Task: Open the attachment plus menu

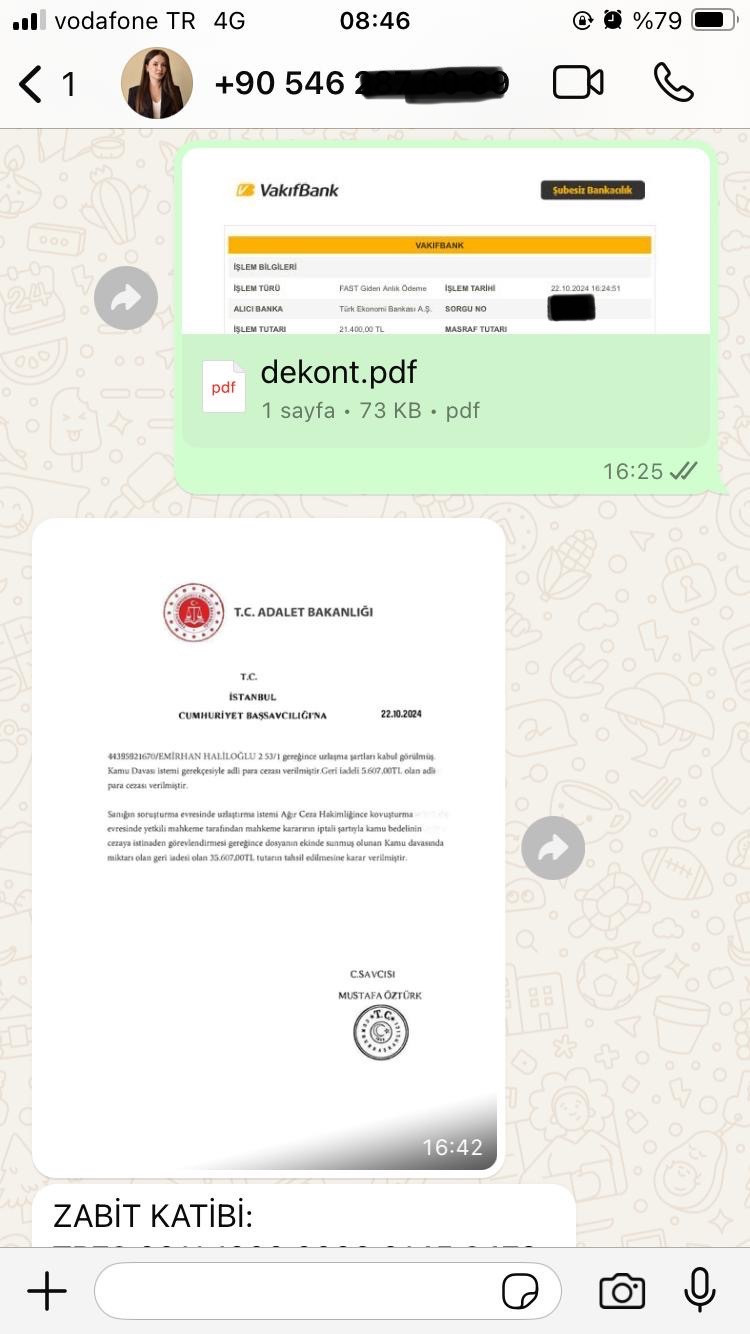Action: pos(47,1290)
